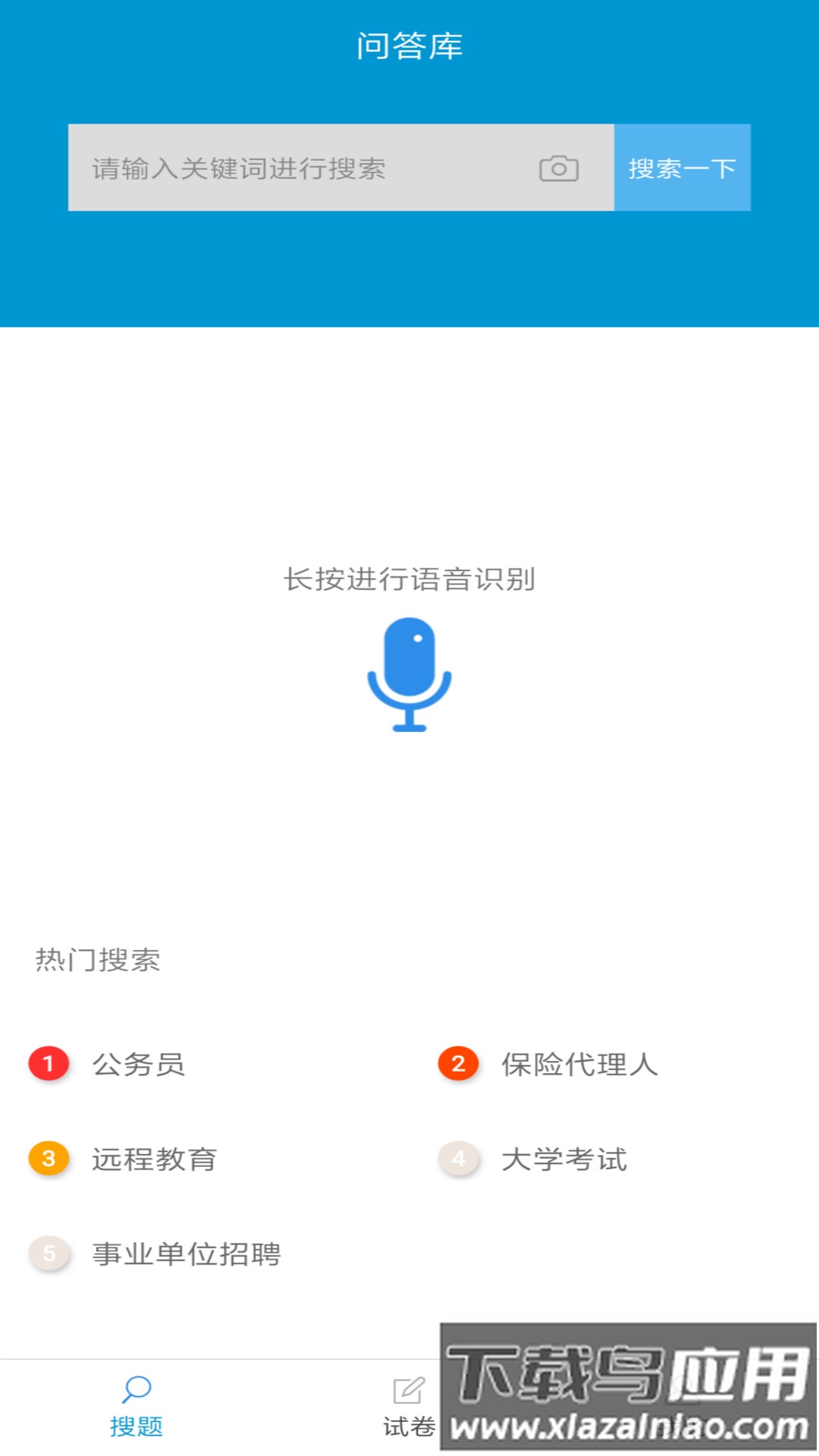Click the camera icon for photo search
This screenshot has height=1456, width=819.
[559, 168]
